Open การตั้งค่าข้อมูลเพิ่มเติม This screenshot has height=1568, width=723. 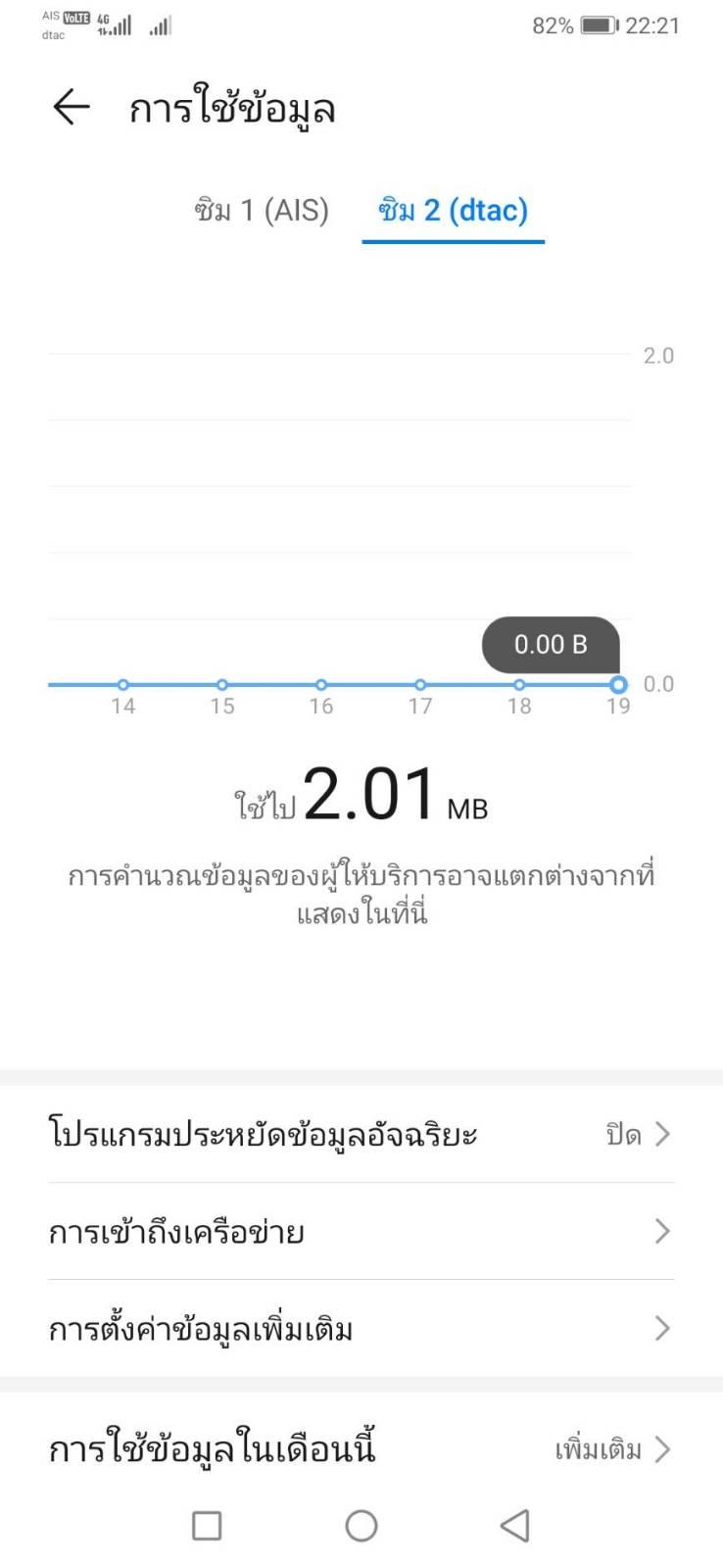[x=361, y=1328]
